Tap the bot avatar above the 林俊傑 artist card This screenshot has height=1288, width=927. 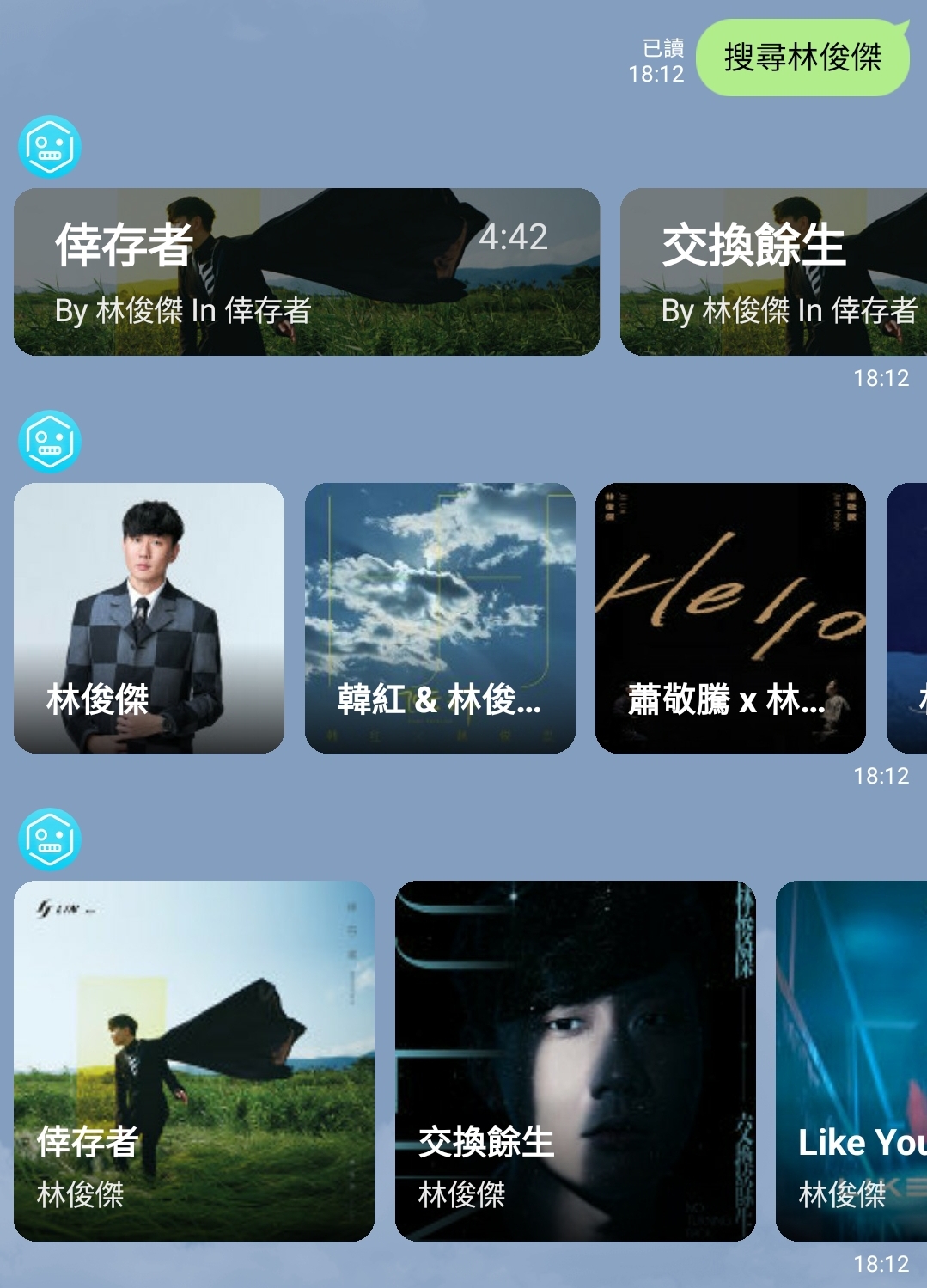(x=50, y=442)
